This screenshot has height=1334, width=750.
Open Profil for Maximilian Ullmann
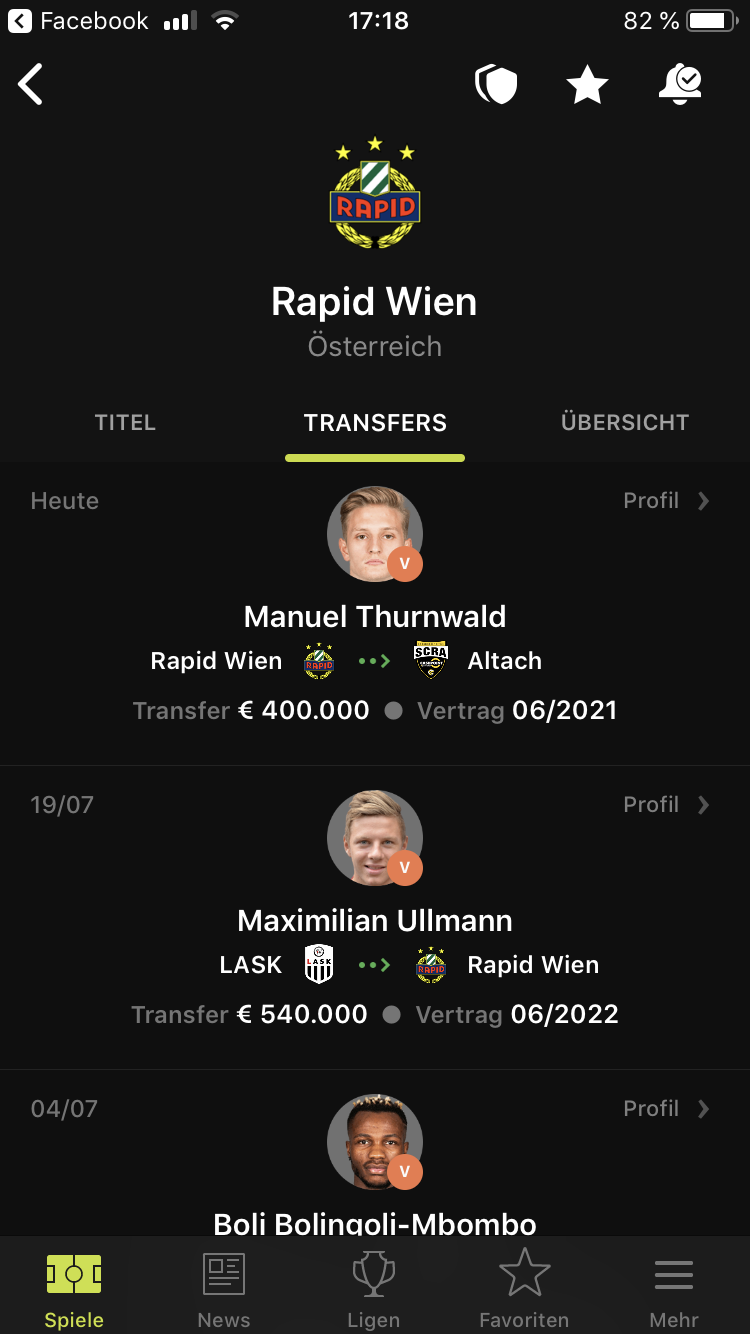pos(666,804)
